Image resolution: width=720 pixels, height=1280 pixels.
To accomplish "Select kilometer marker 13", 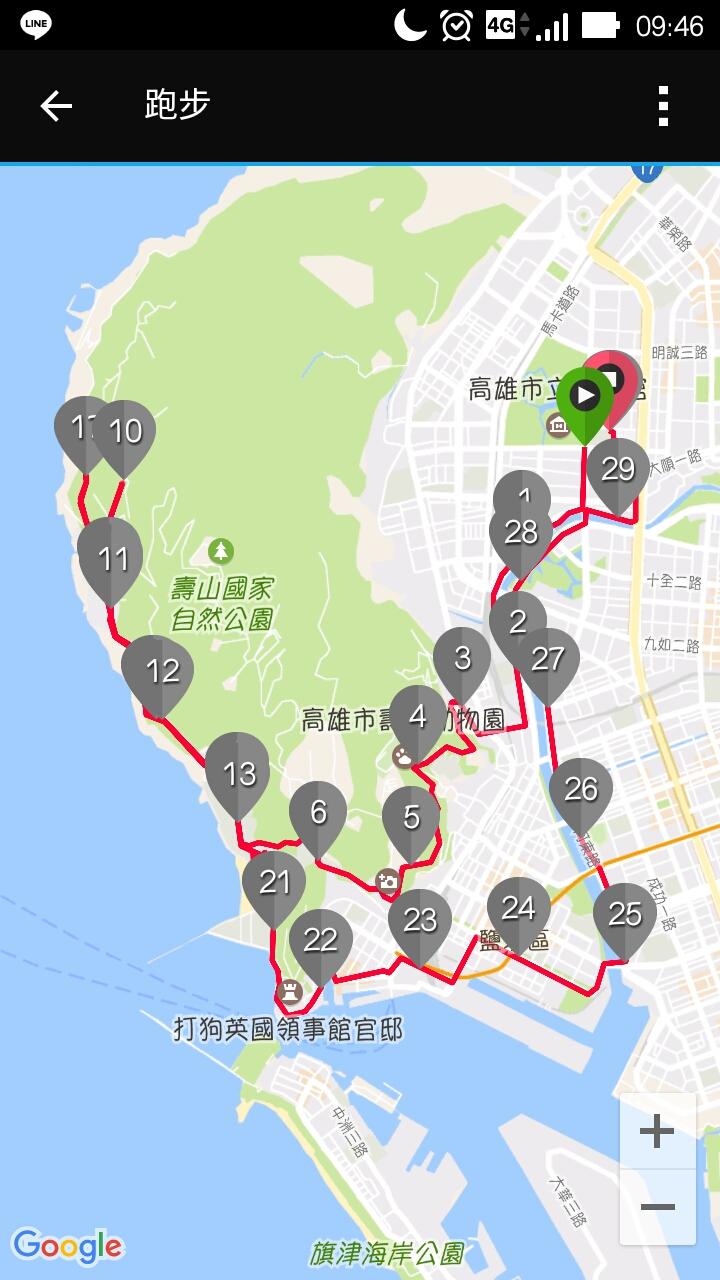I will point(238,773).
